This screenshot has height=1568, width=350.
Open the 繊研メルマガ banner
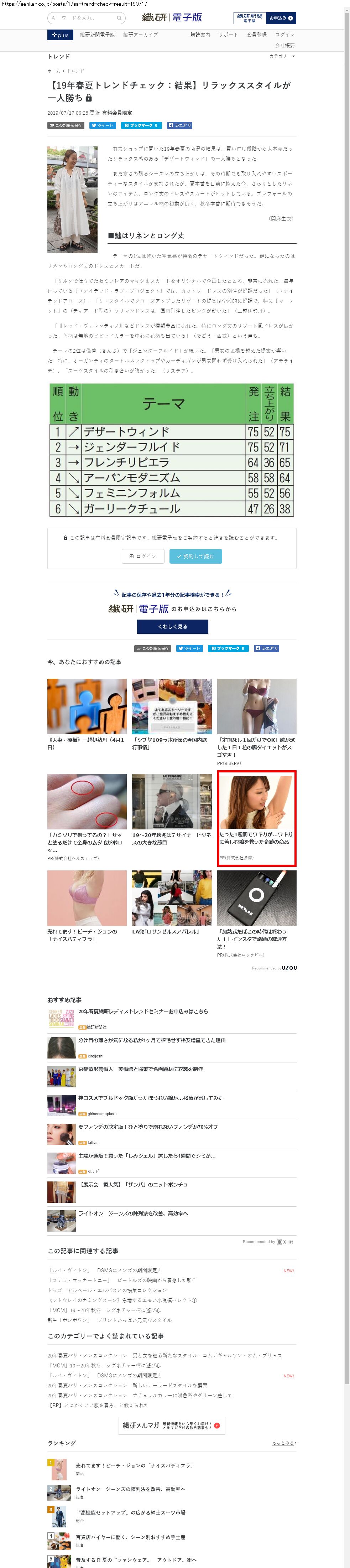click(x=172, y=1425)
